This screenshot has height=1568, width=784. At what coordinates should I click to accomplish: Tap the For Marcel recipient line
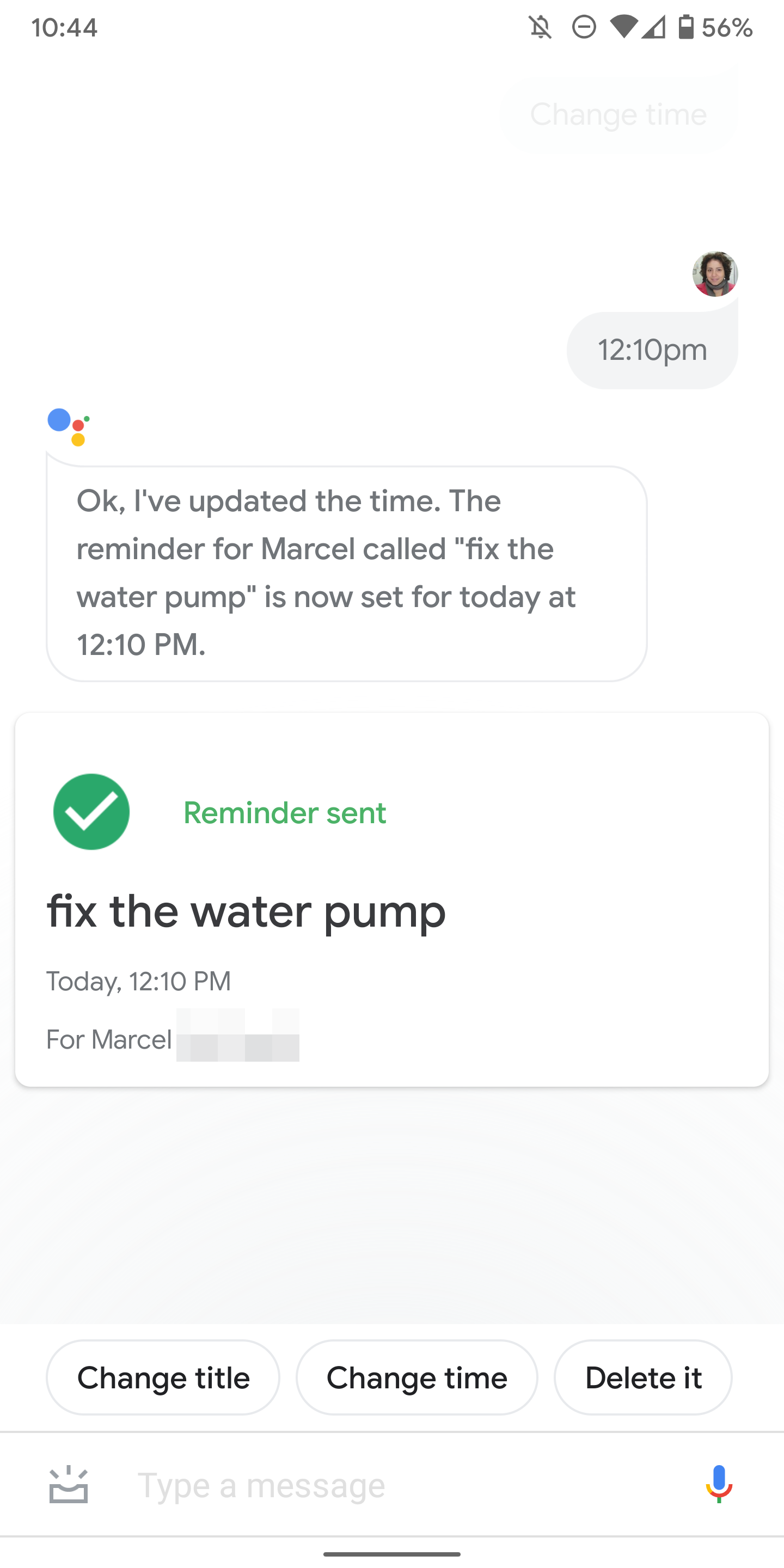coord(108,1039)
